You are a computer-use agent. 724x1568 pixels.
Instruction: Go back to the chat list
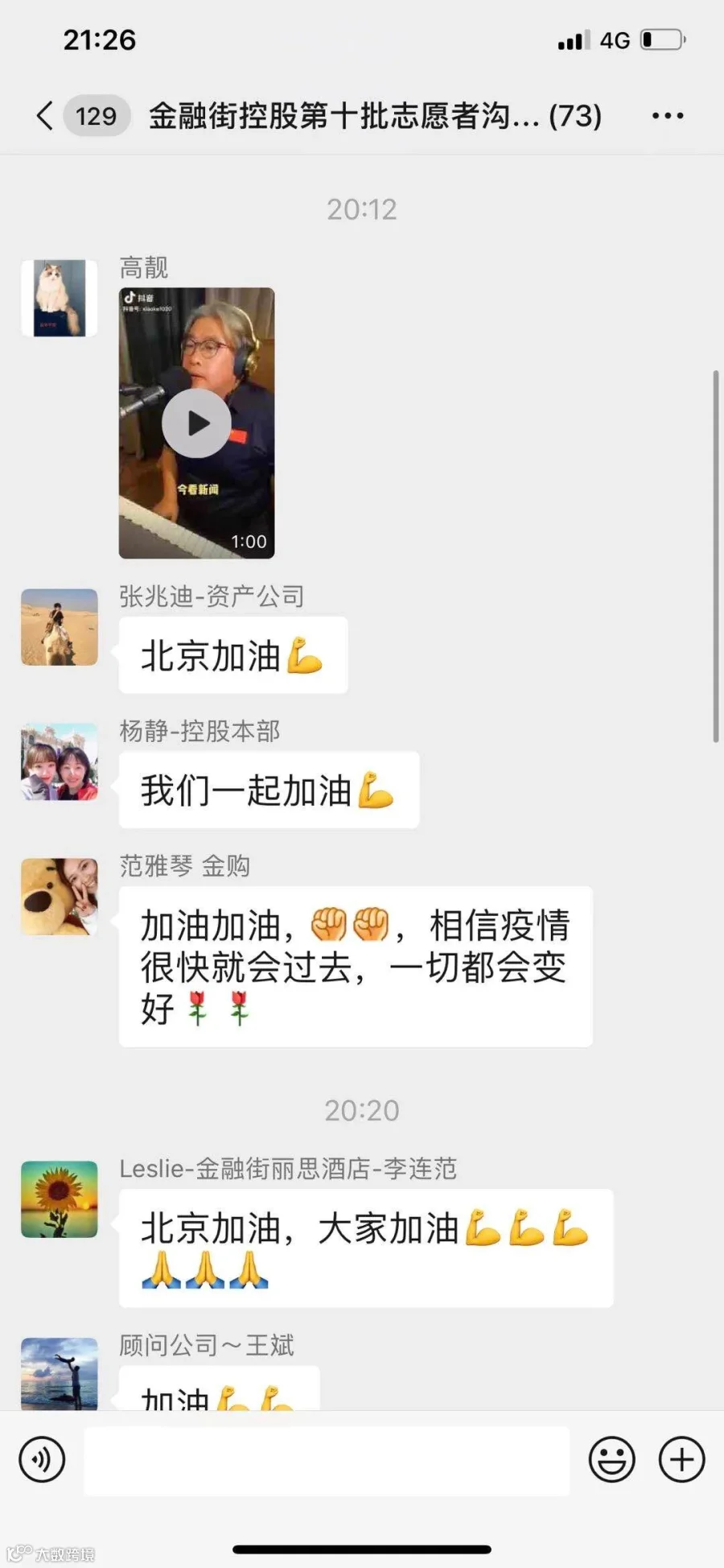coord(45,116)
